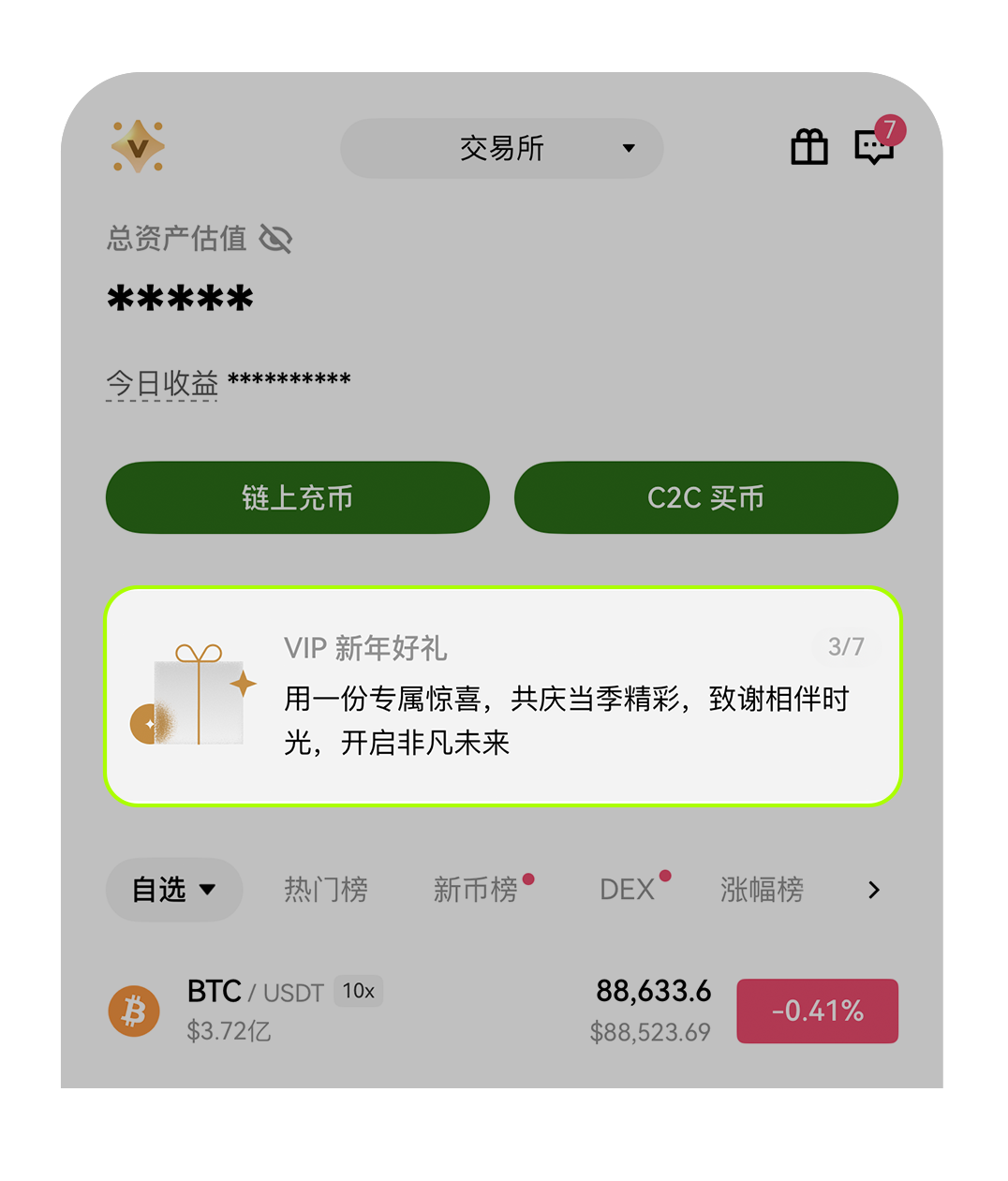Click the 3/7 carousel progress indicator

(844, 646)
